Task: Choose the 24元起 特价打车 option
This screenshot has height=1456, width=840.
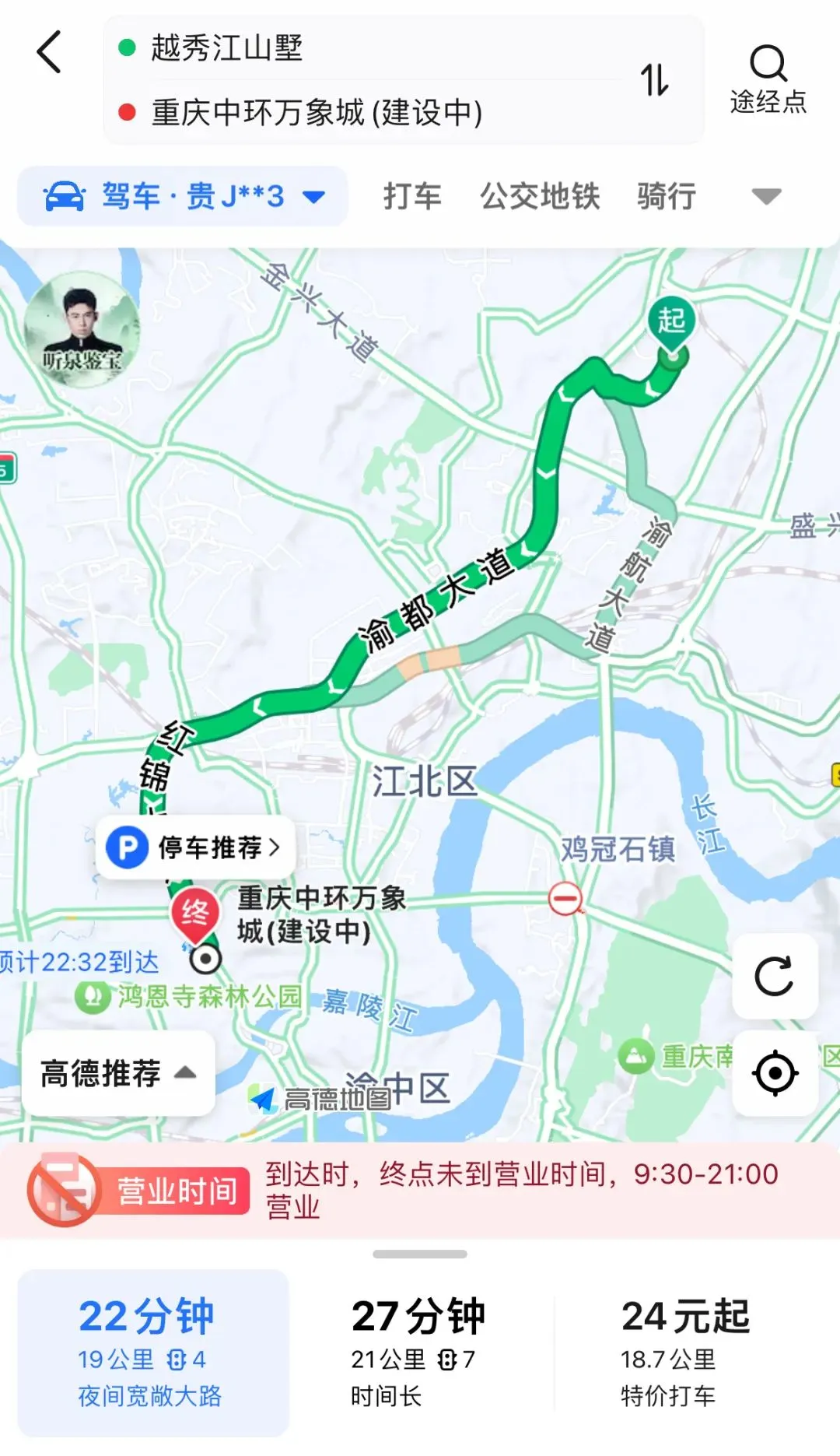Action: (686, 1353)
